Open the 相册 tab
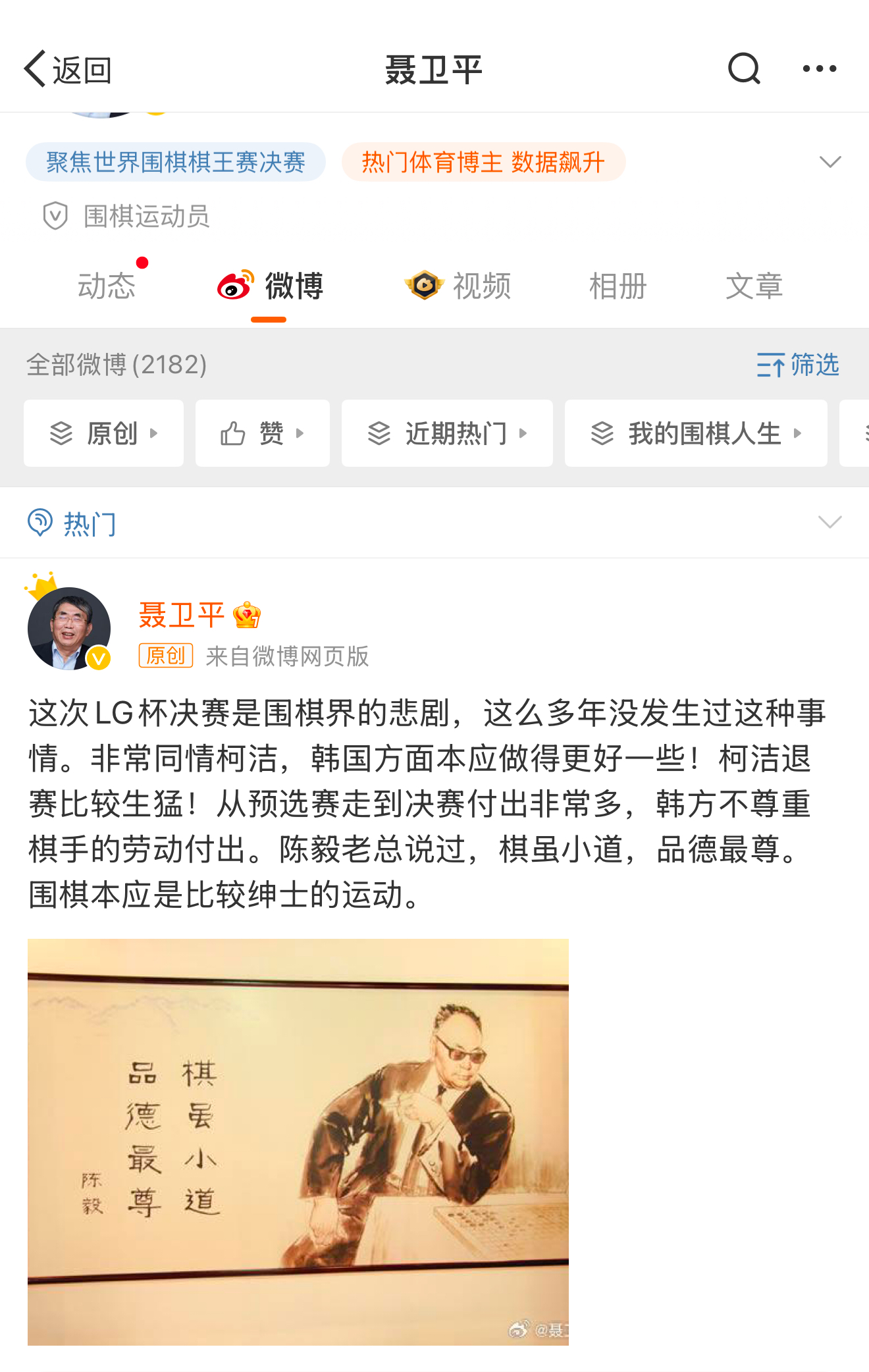The image size is (869, 1372). click(618, 286)
